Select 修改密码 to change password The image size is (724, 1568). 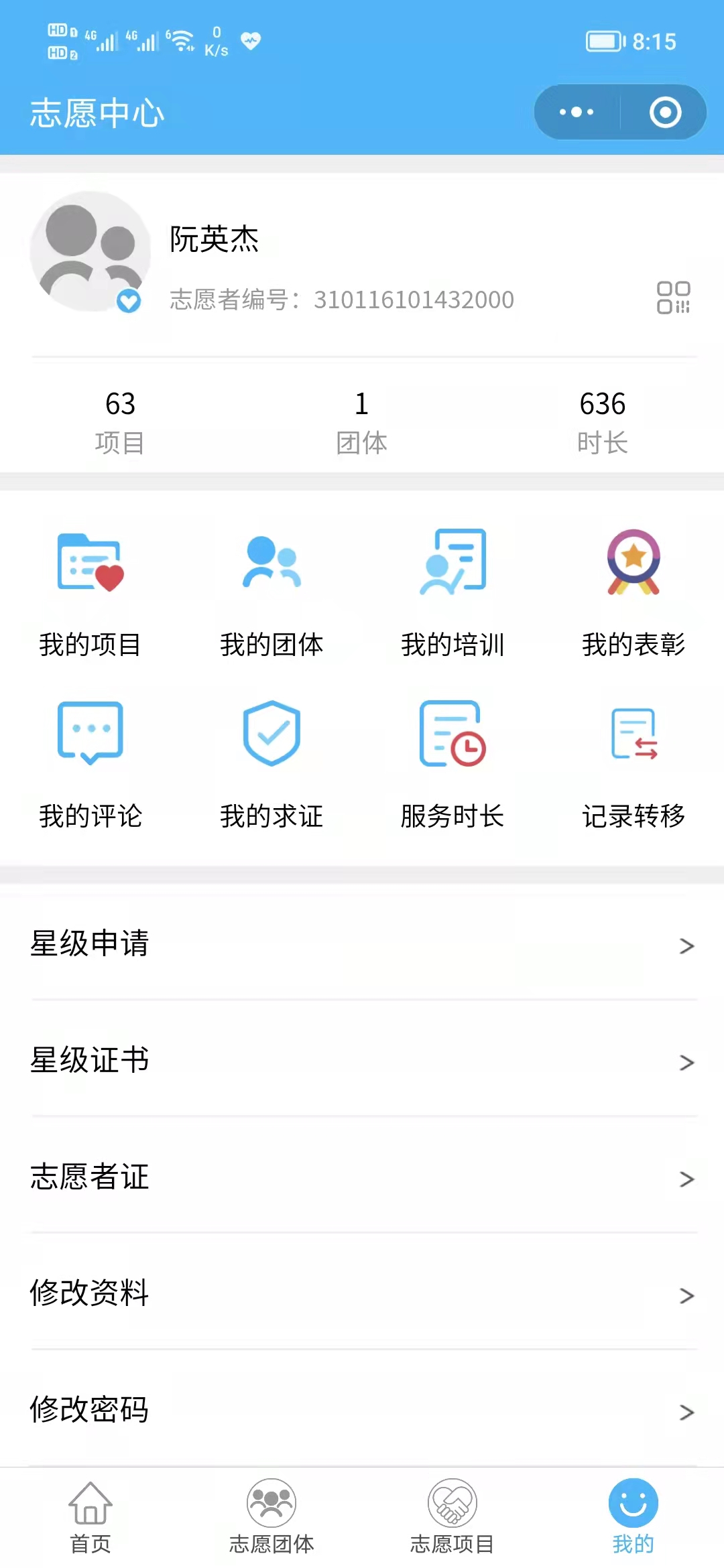[362, 1410]
